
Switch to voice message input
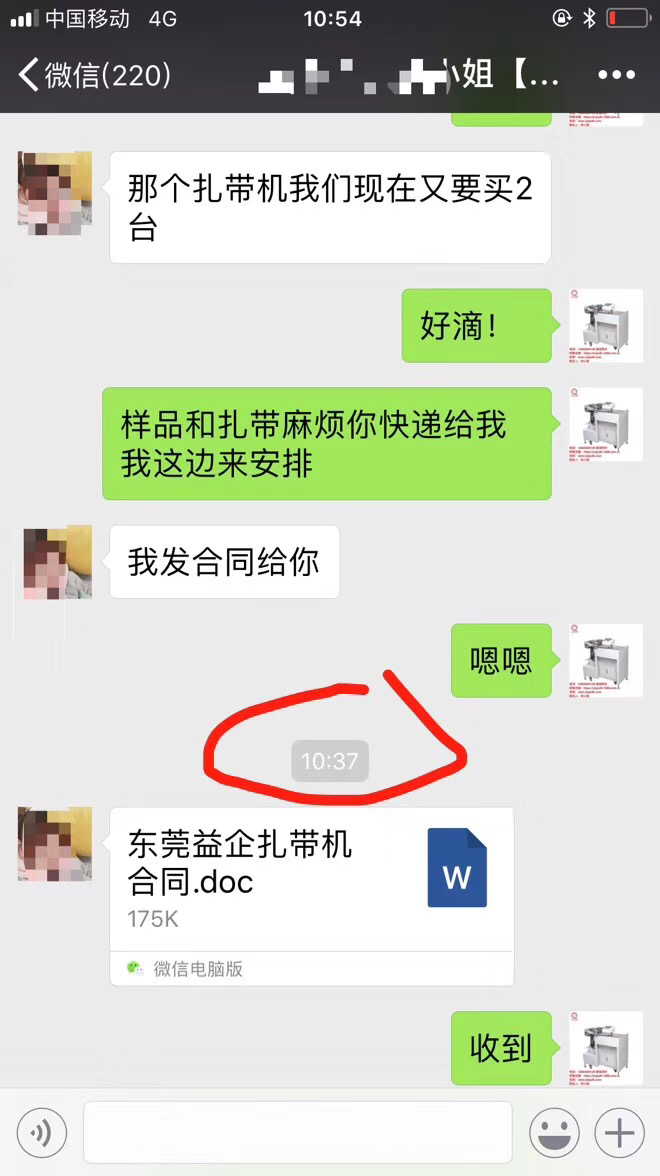click(41, 1133)
